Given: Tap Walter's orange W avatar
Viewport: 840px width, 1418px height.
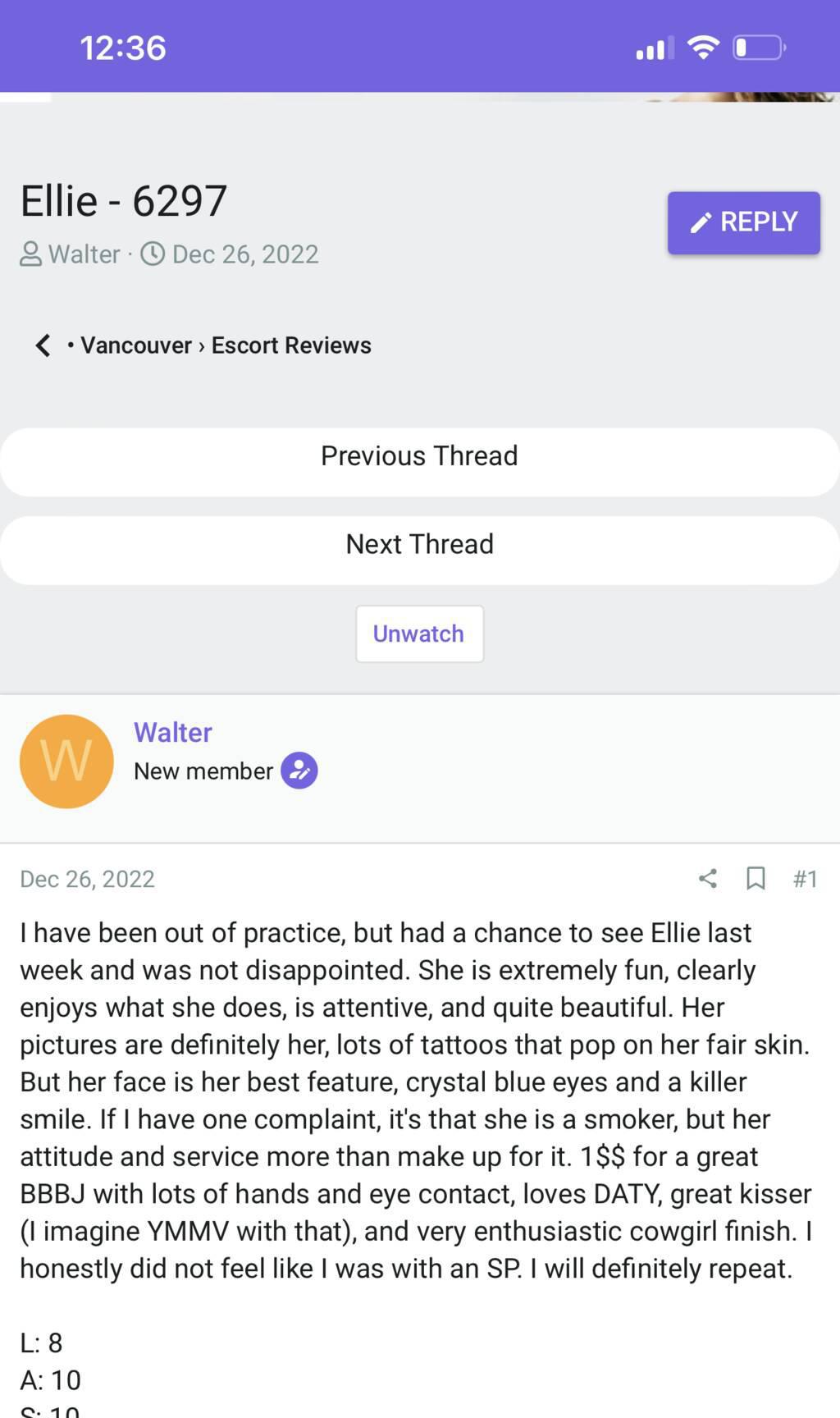Looking at the screenshot, I should [x=66, y=761].
